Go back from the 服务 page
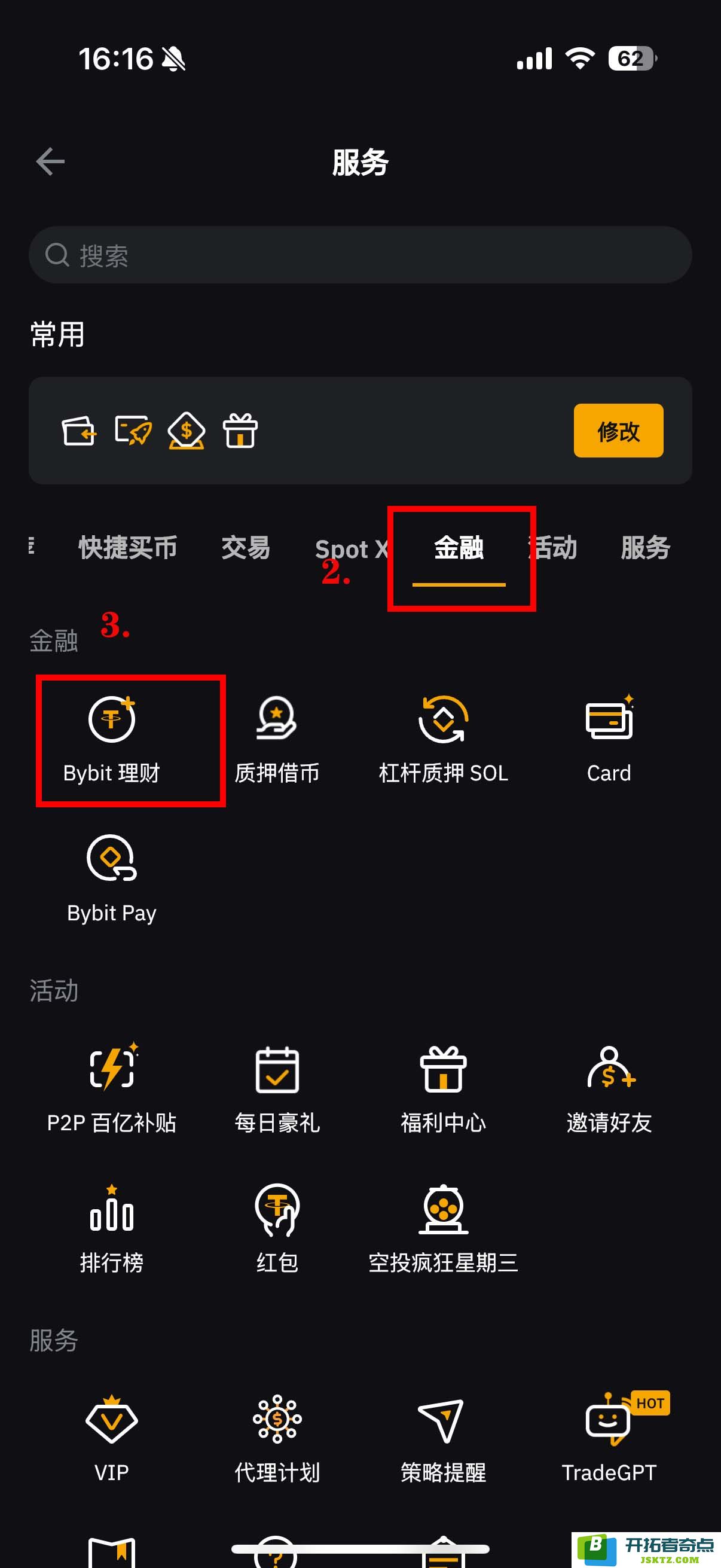The height and width of the screenshot is (1568, 721). 50,162
